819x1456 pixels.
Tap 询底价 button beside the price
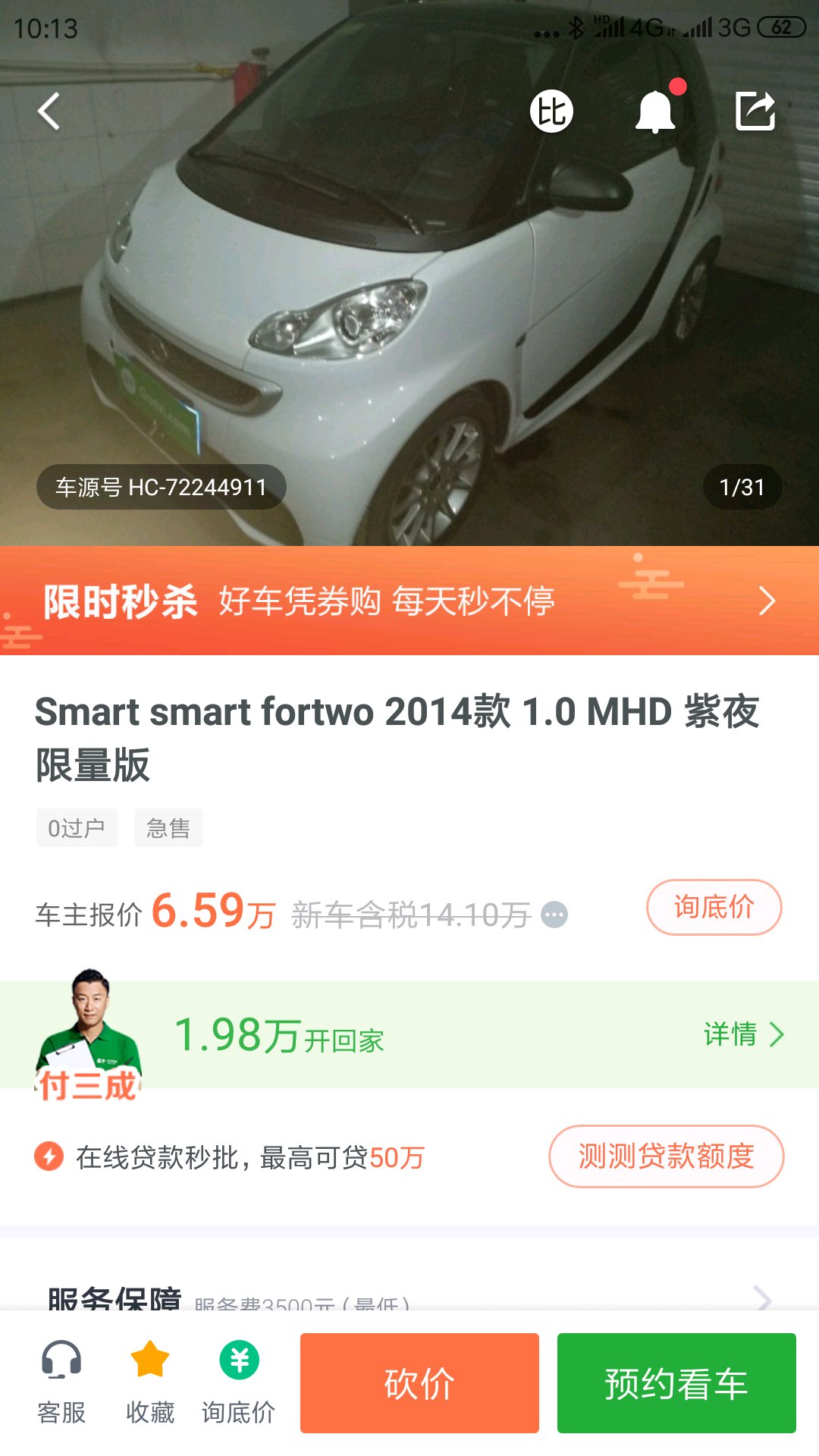tap(714, 907)
